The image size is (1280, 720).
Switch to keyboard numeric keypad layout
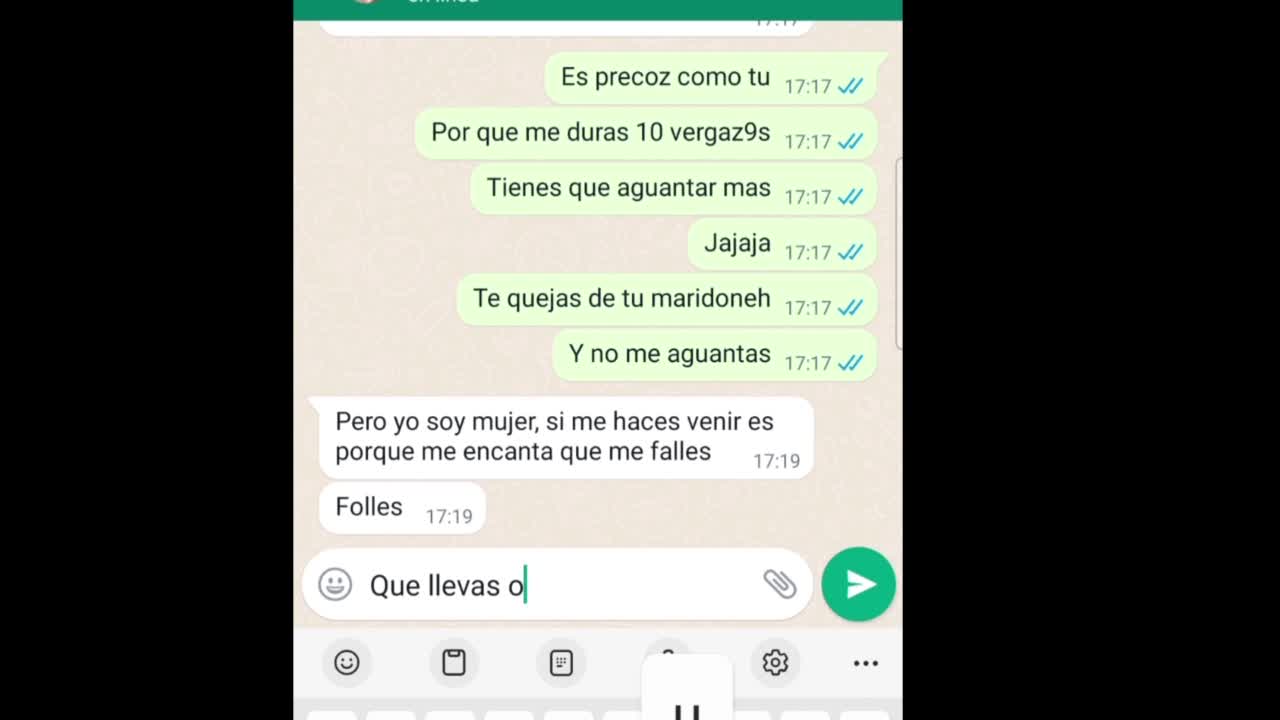(561, 662)
